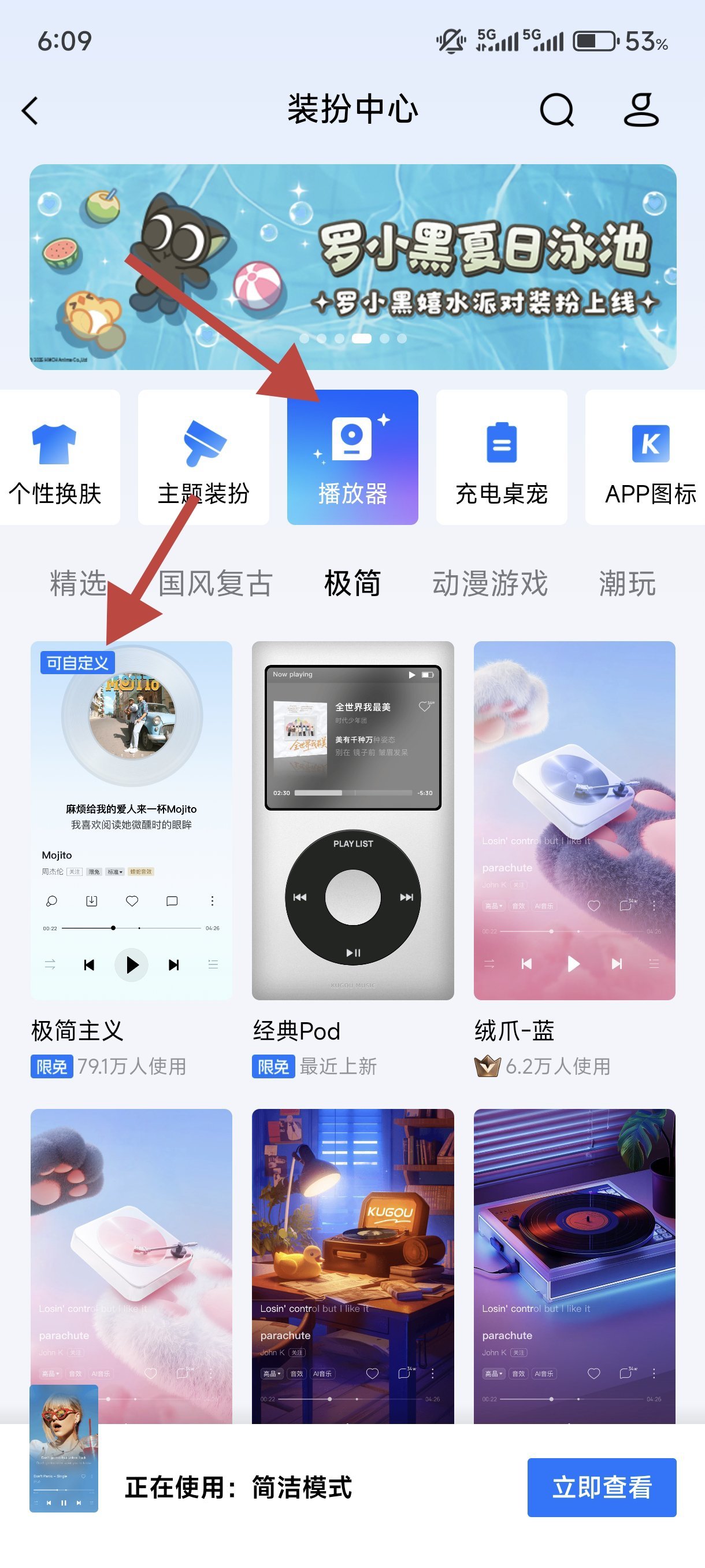Open the 极简主义 player skin
The image size is (705, 1568).
[131, 820]
